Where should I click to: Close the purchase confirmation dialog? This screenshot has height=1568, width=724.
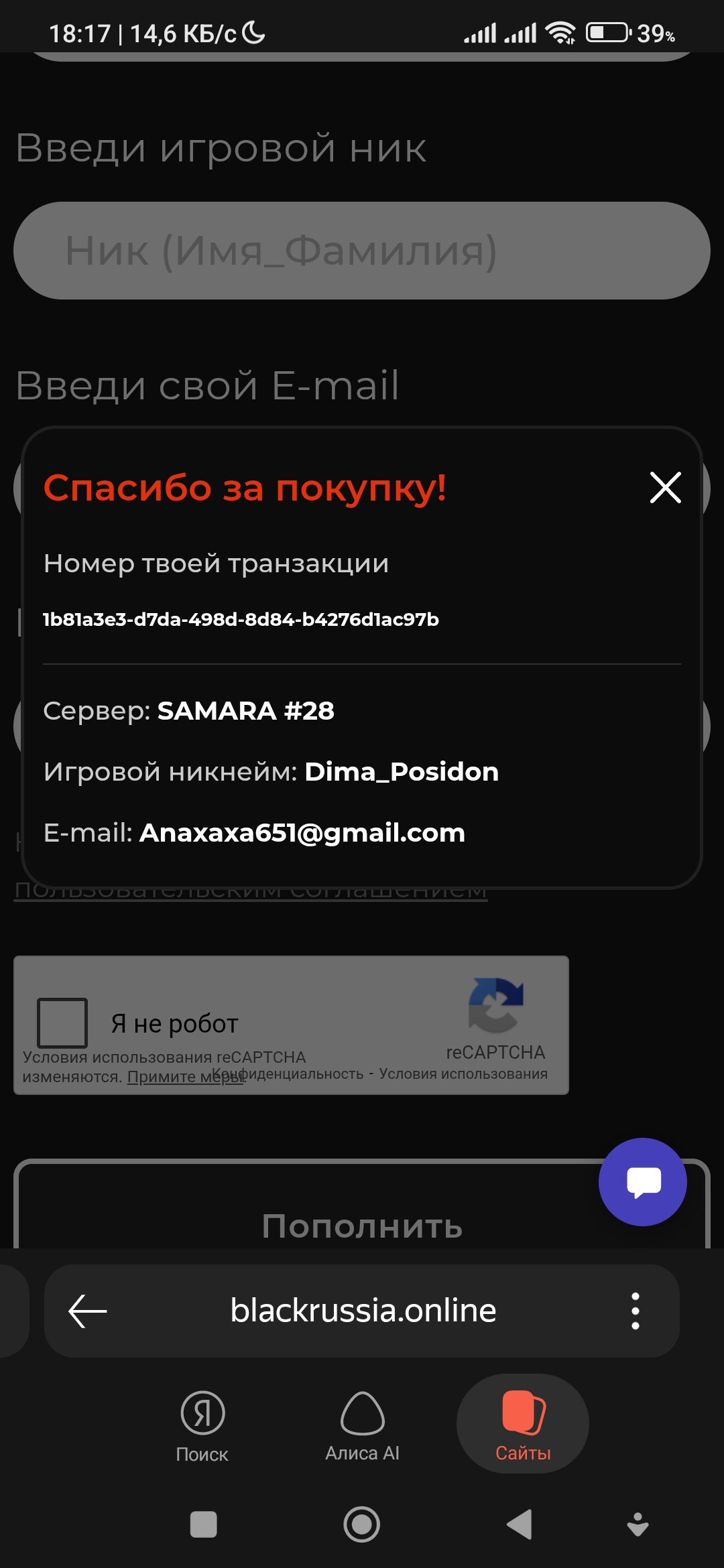pos(665,487)
